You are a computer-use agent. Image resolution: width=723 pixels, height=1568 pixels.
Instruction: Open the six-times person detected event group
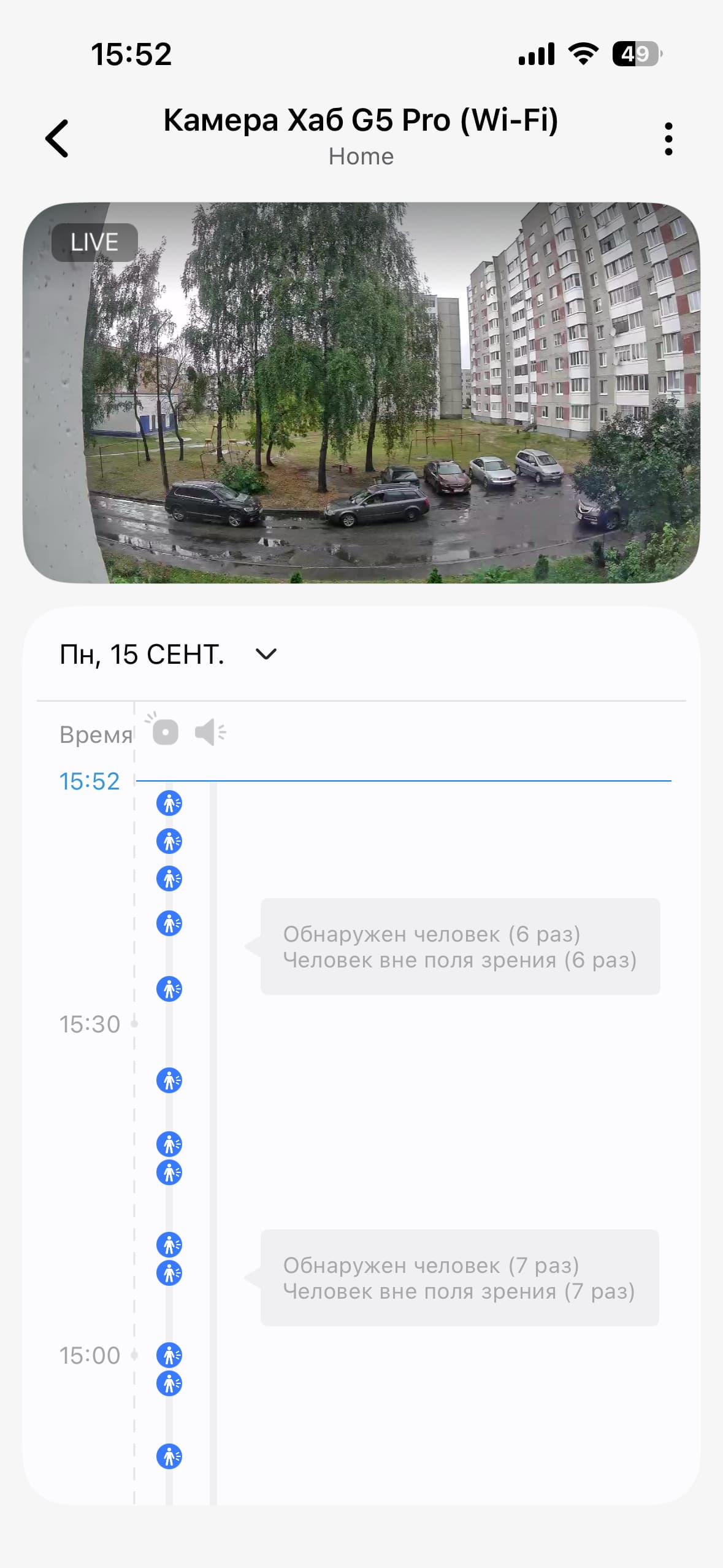460,947
